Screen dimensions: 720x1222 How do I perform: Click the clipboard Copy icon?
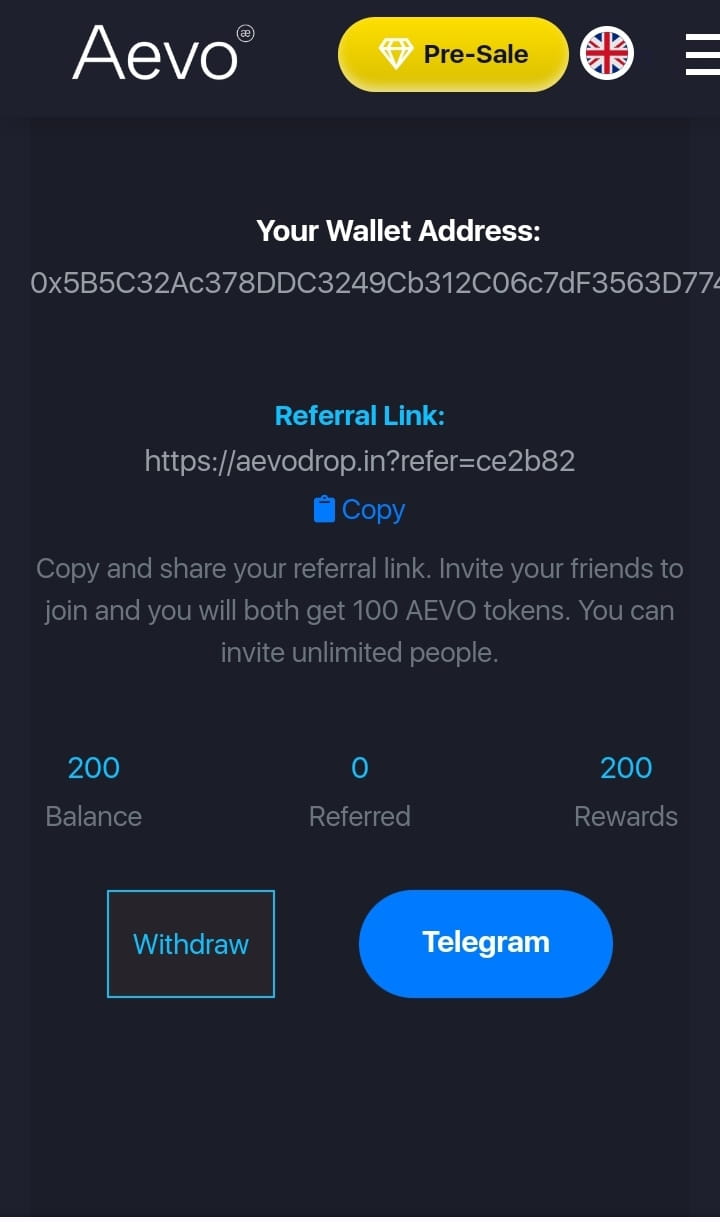(325, 509)
